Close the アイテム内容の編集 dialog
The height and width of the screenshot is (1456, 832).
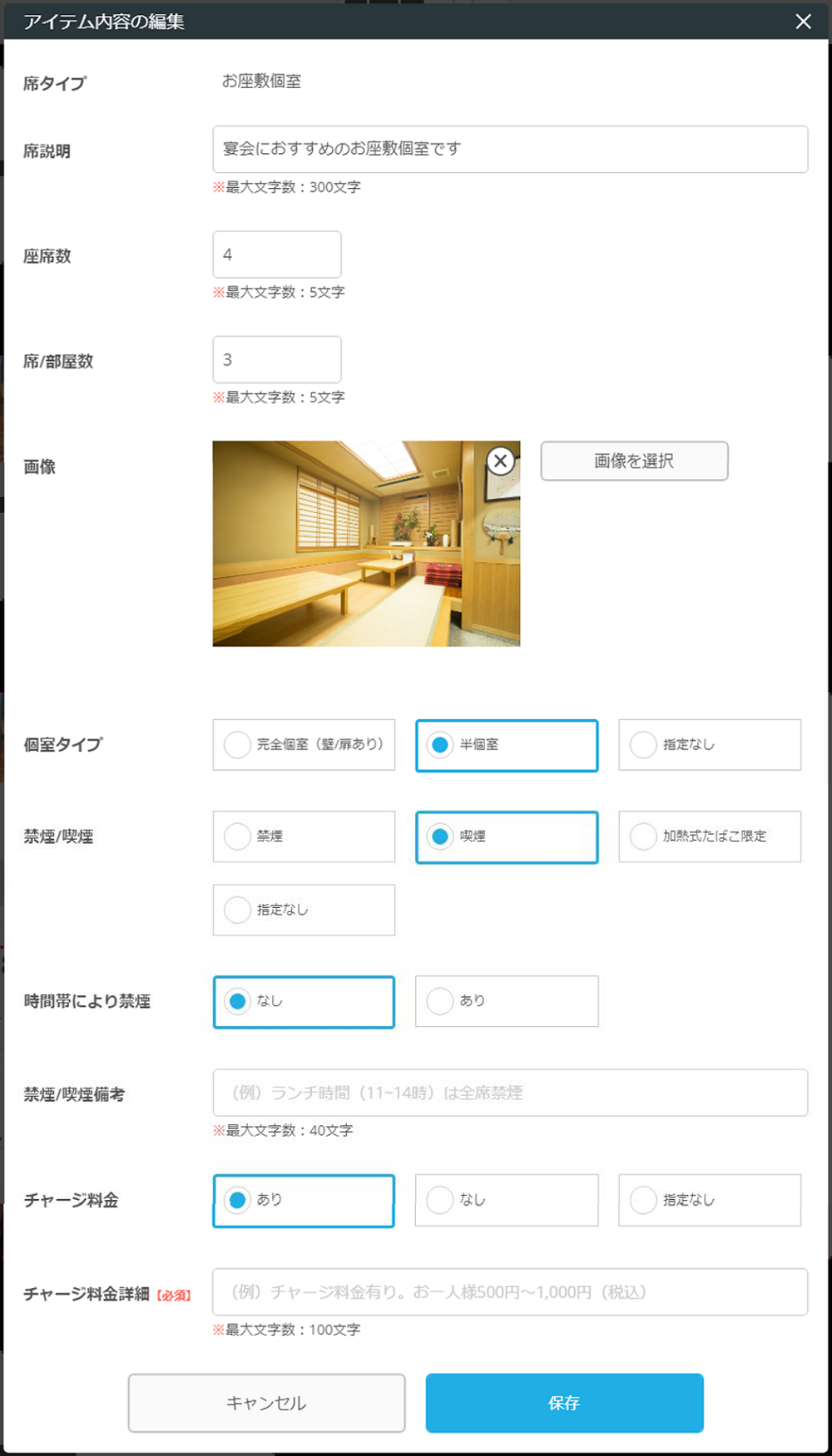pos(803,22)
